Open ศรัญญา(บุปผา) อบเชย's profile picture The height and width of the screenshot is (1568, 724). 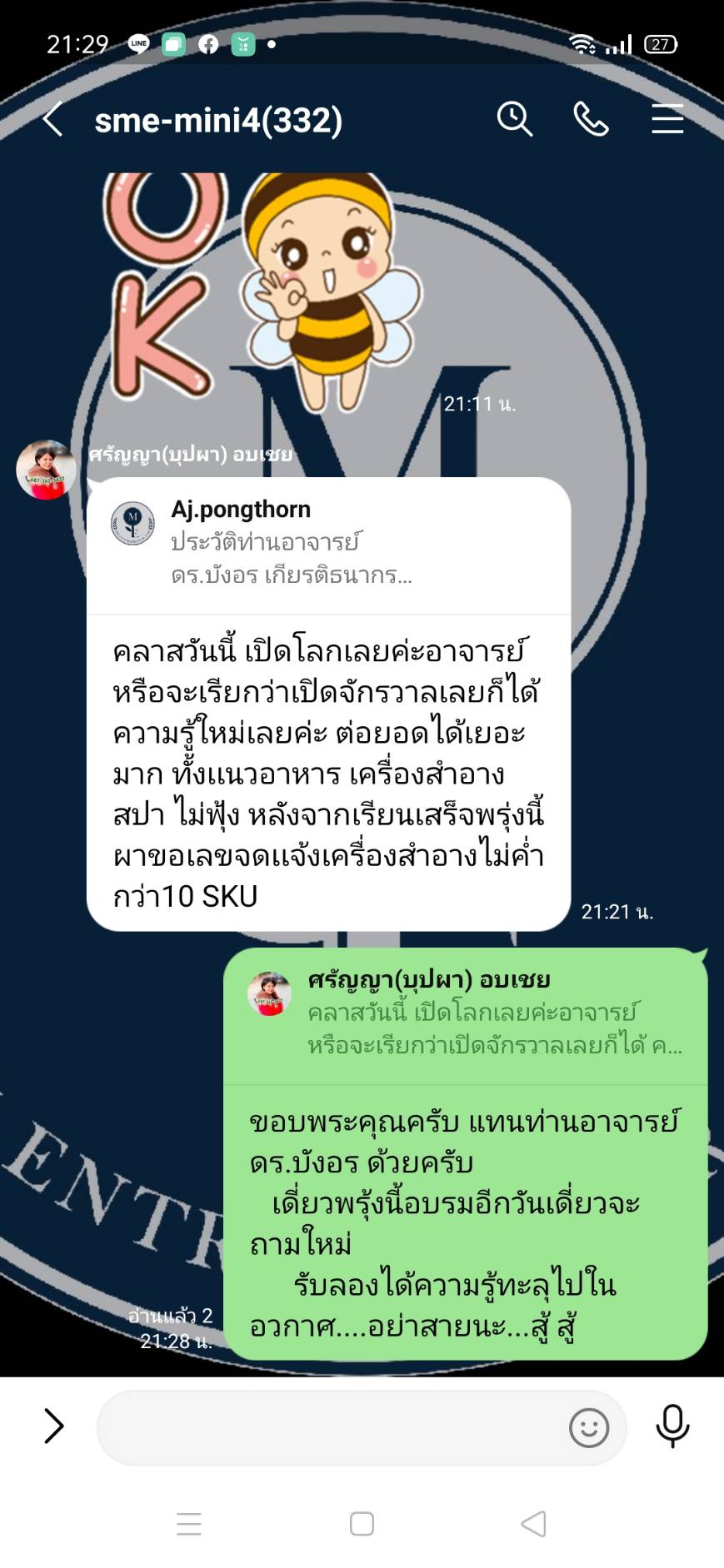pos(47,470)
